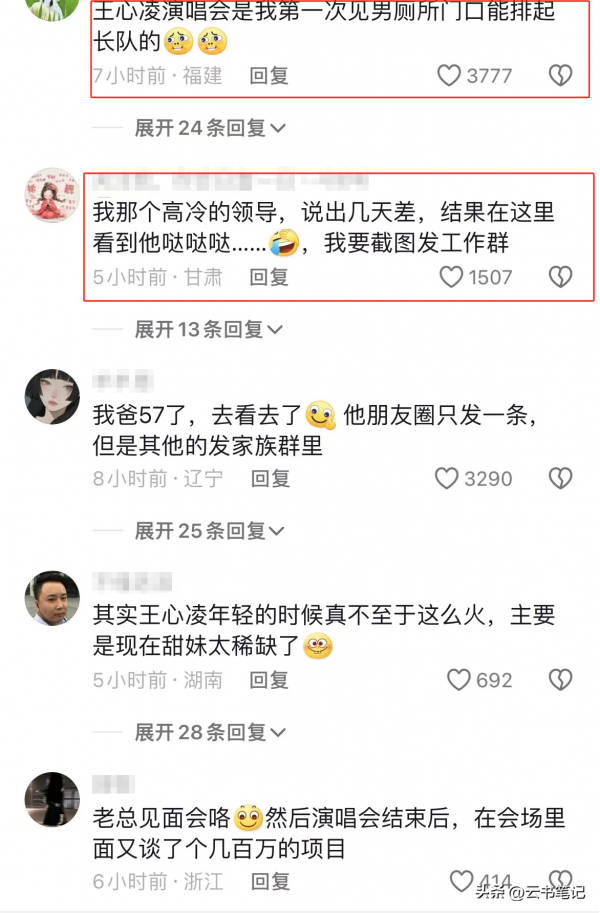
Task: Dislike the 辽宁 comment about 我爸57了
Action: point(561,479)
